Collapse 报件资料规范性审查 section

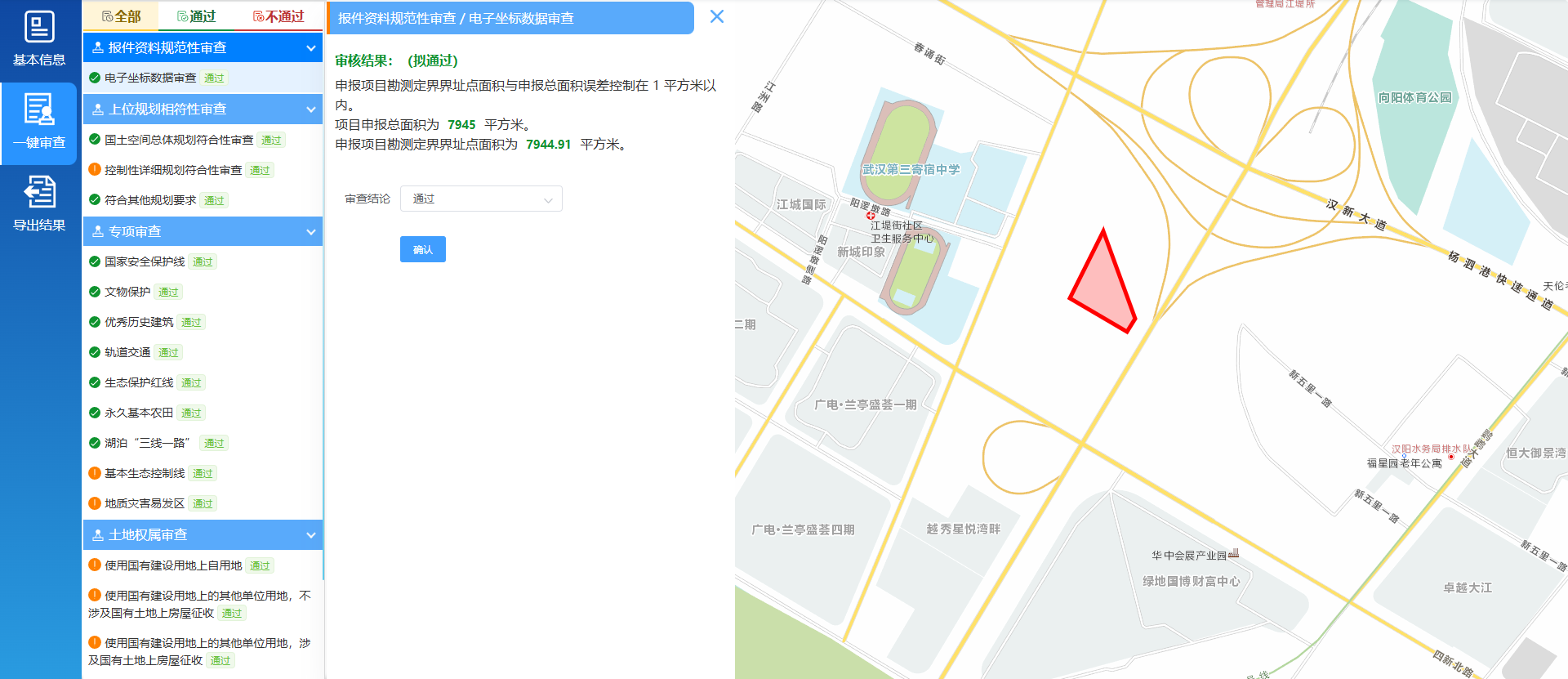(310, 48)
